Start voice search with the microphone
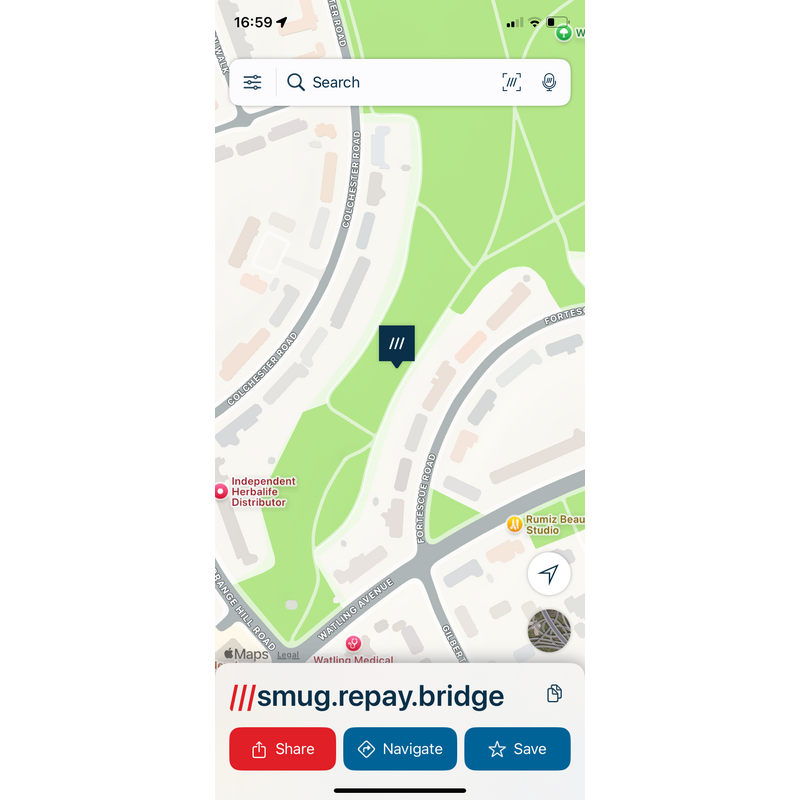Image resolution: width=800 pixels, height=800 pixels. point(549,82)
